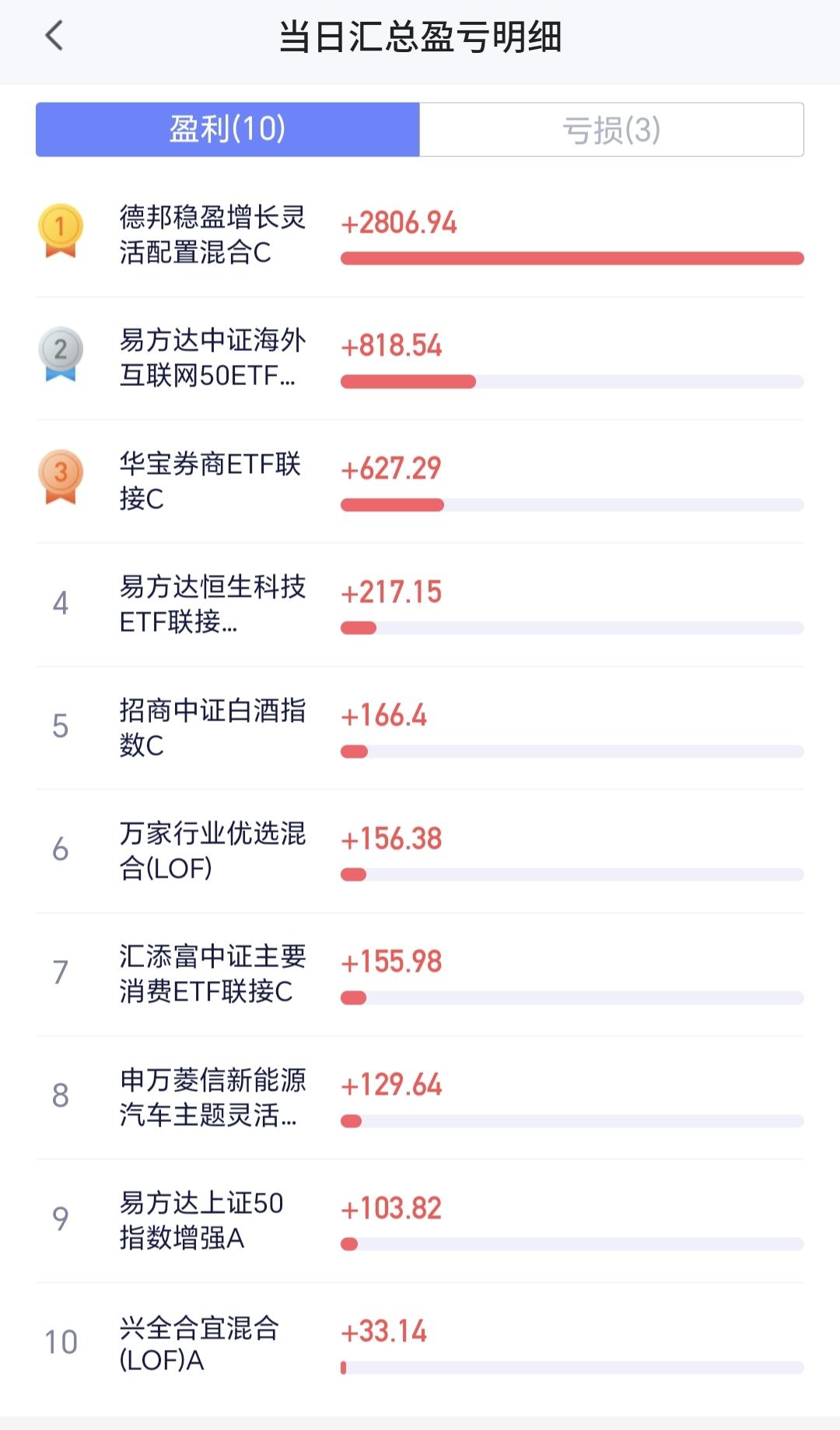This screenshot has height=1430, width=840.
Task: Open 易方达恒生科技ETF联接 row
Action: tap(420, 605)
